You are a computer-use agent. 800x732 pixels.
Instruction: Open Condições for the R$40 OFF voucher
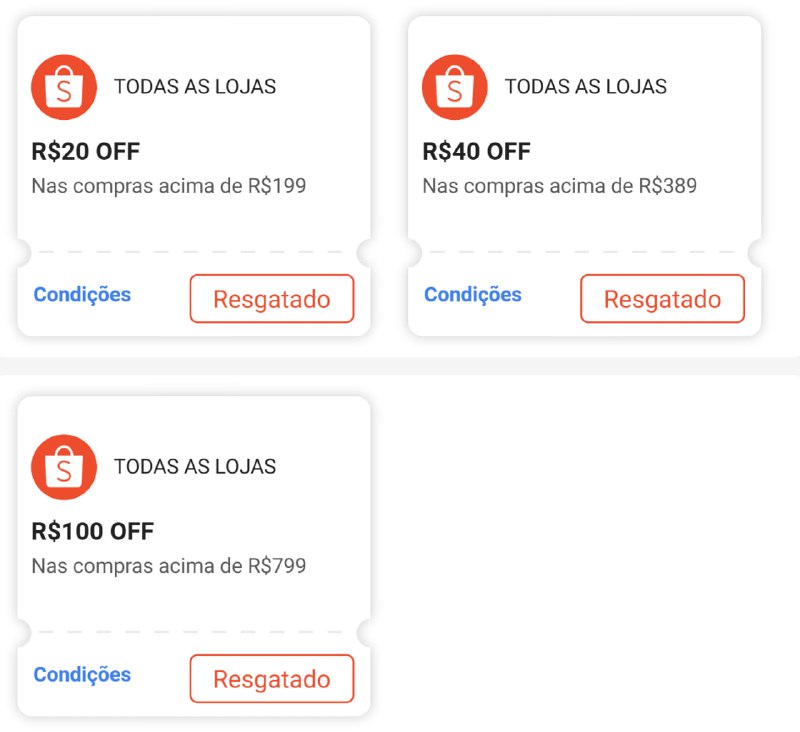coord(473,295)
